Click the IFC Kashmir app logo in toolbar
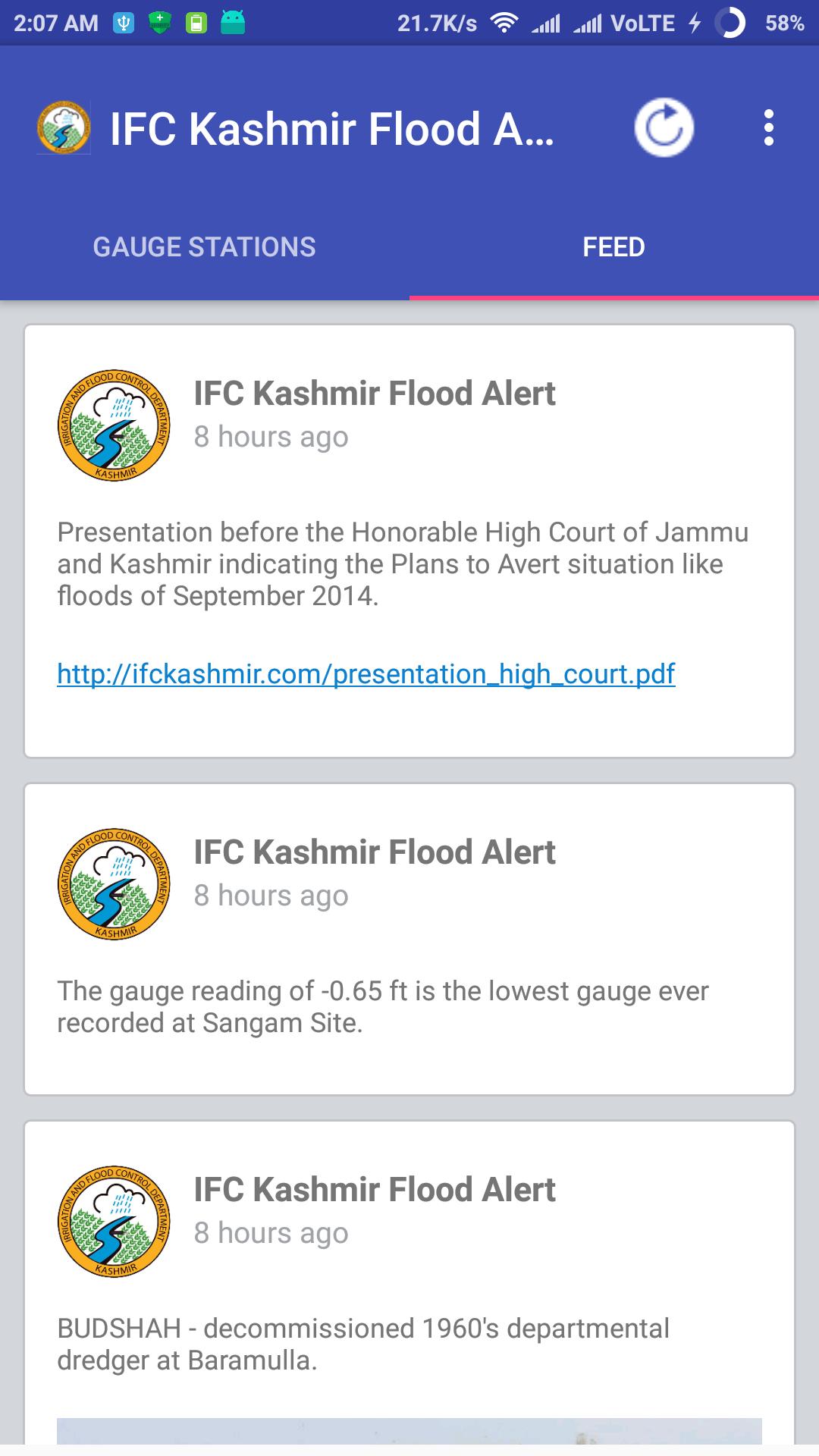This screenshot has width=819, height=1456. coord(64,127)
